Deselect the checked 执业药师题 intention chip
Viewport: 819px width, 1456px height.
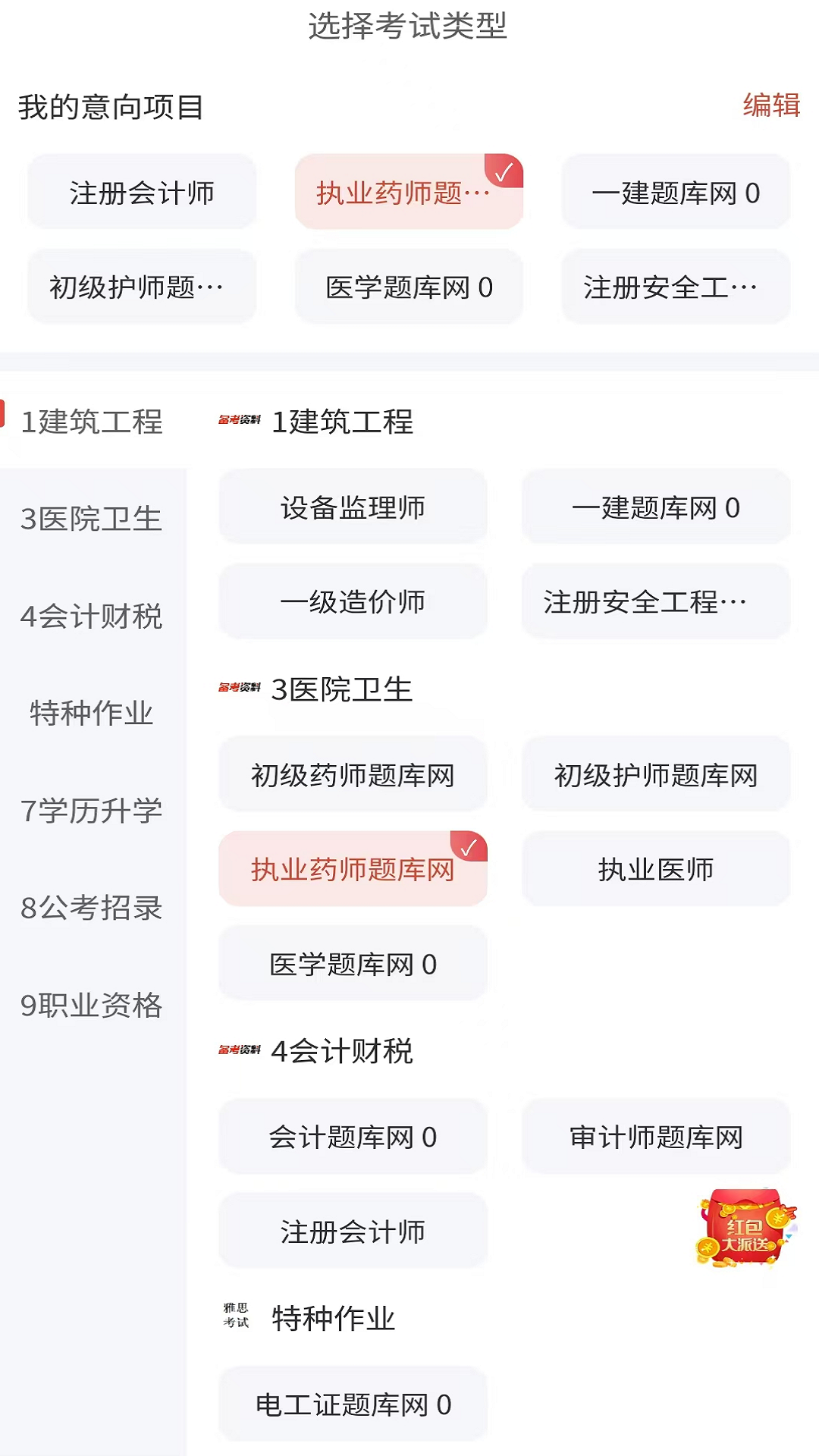(x=408, y=192)
